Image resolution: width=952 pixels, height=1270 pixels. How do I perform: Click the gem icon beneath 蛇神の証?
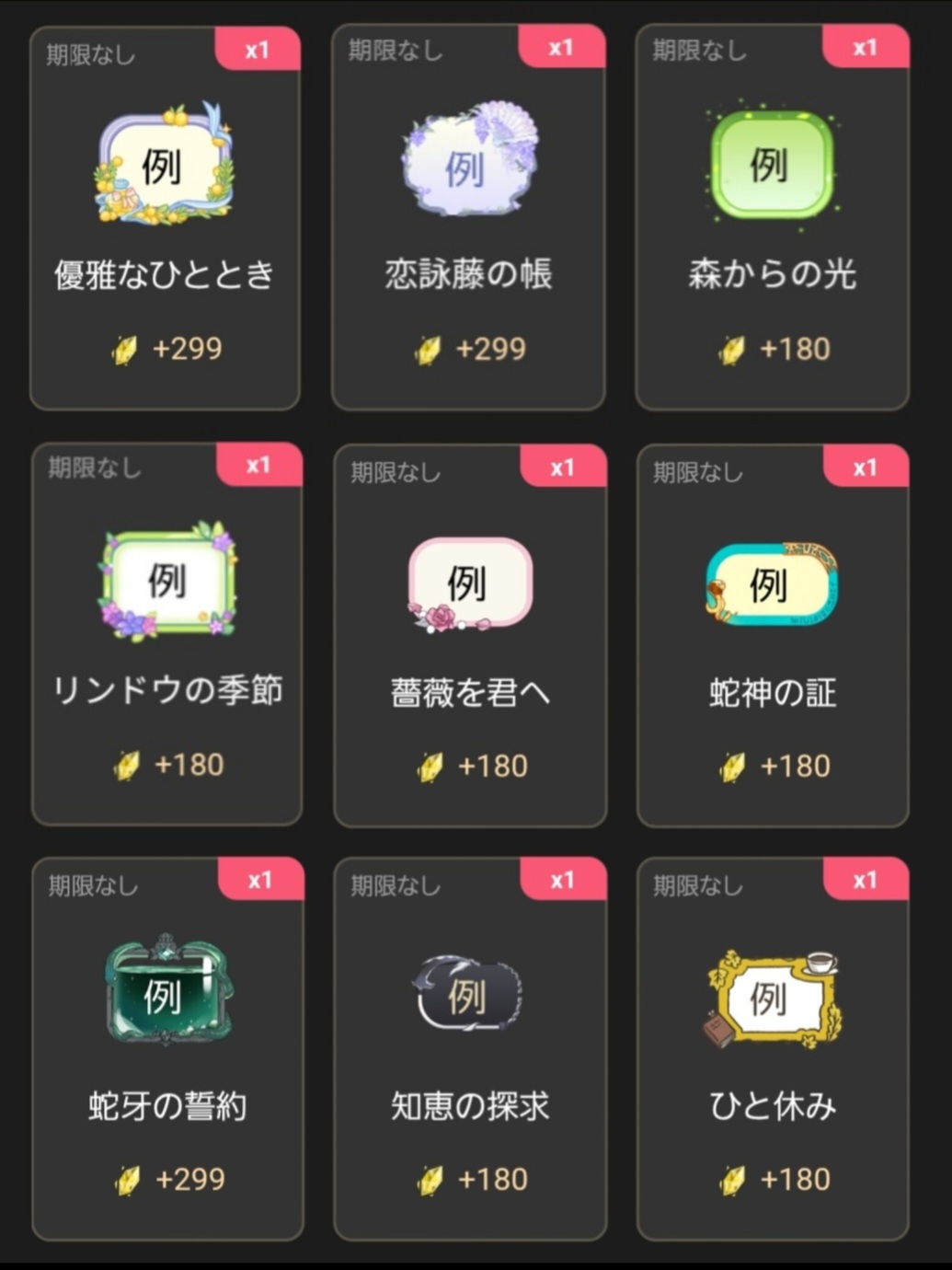pos(731,767)
